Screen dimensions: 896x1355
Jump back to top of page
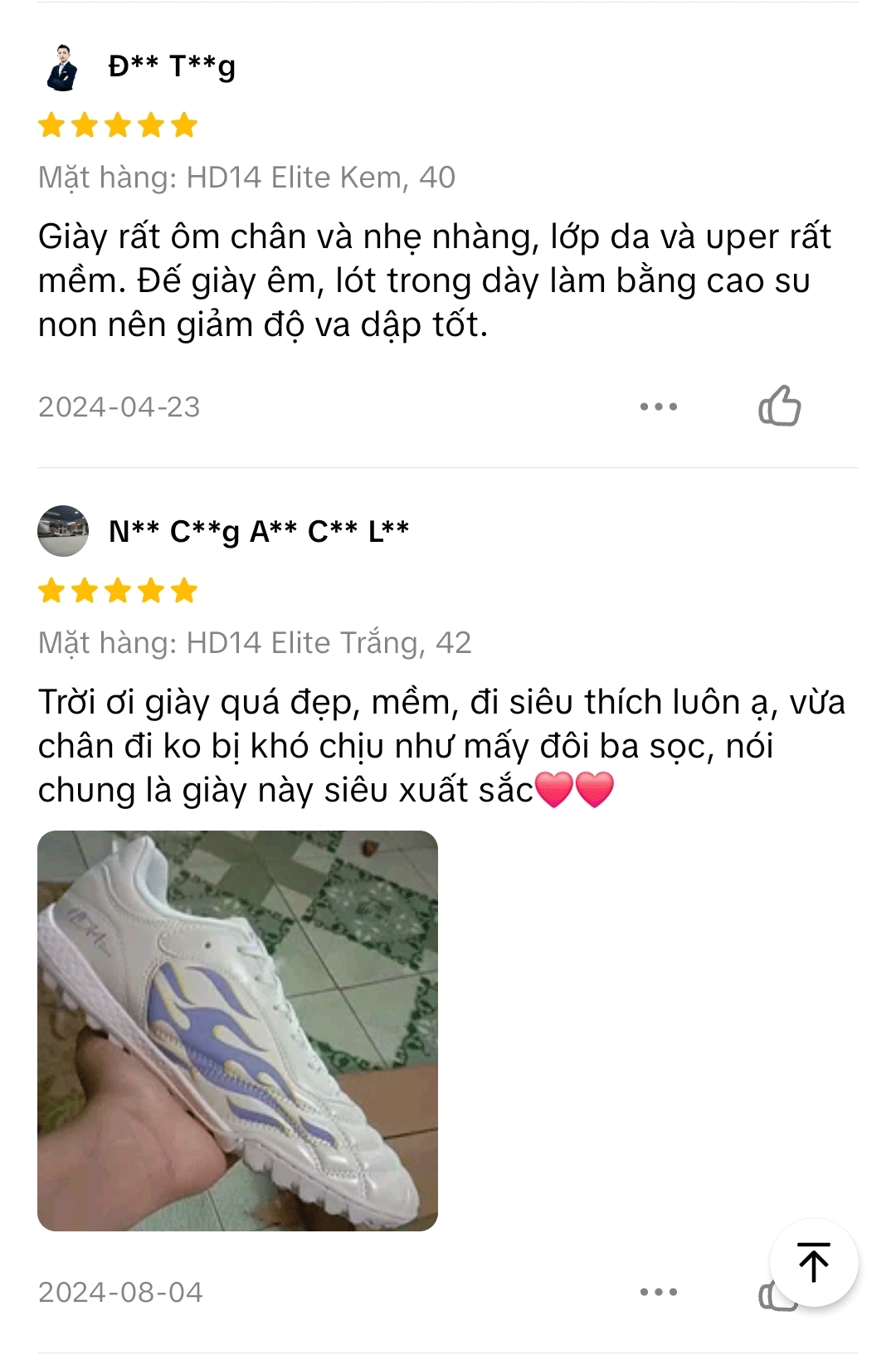813,1262
